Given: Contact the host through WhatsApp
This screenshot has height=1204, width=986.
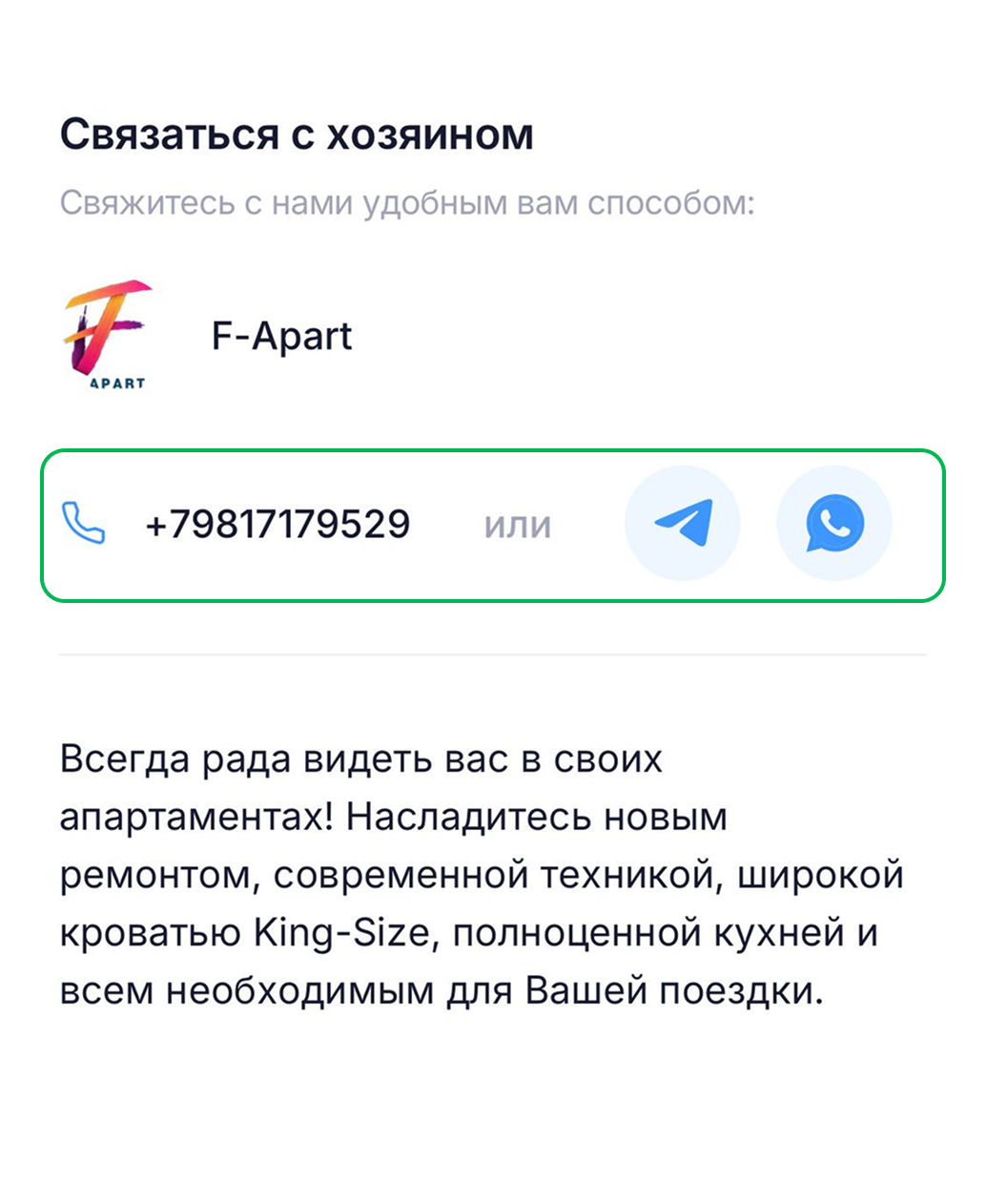Looking at the screenshot, I should point(834,523).
